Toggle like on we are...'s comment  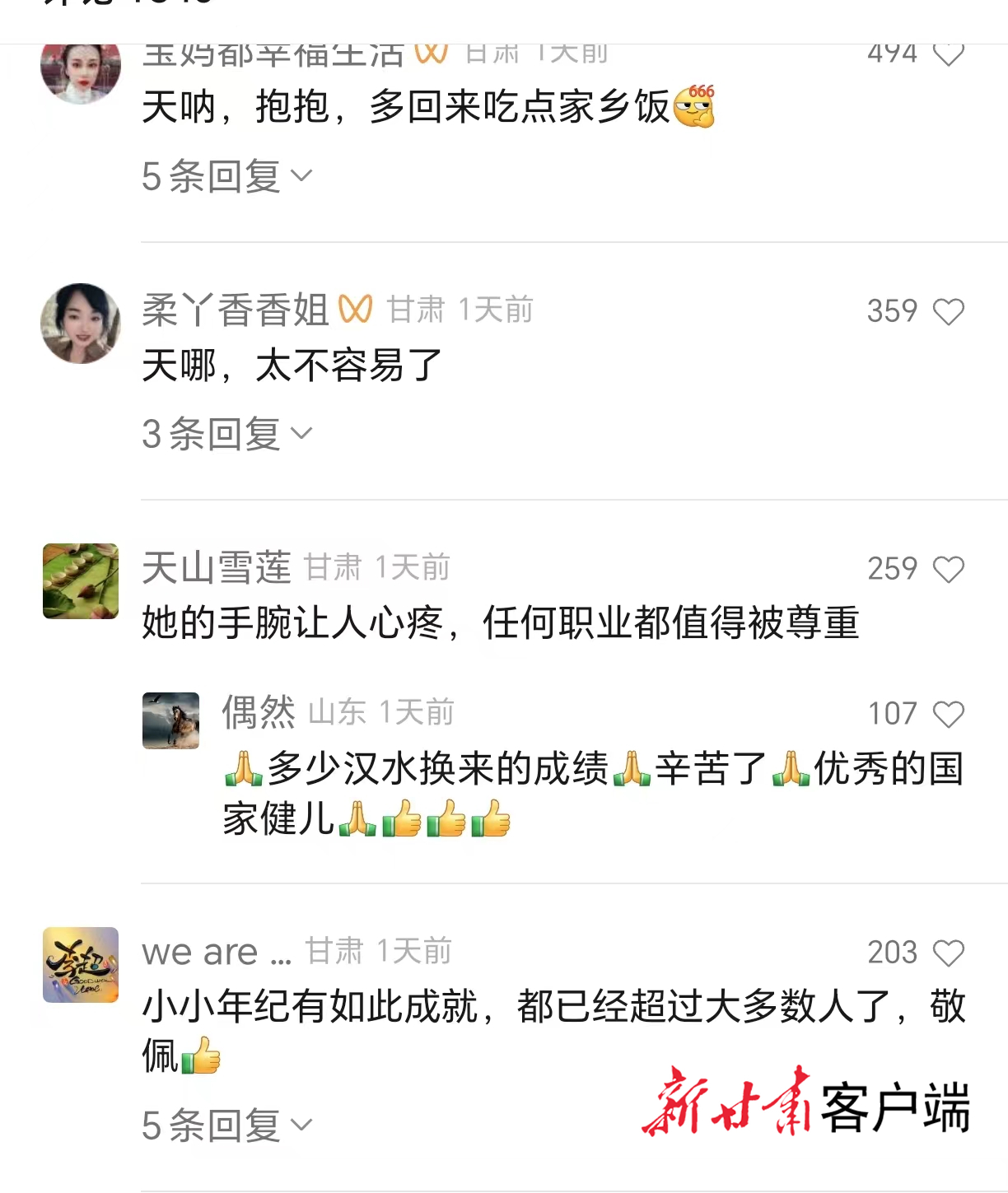tap(949, 952)
